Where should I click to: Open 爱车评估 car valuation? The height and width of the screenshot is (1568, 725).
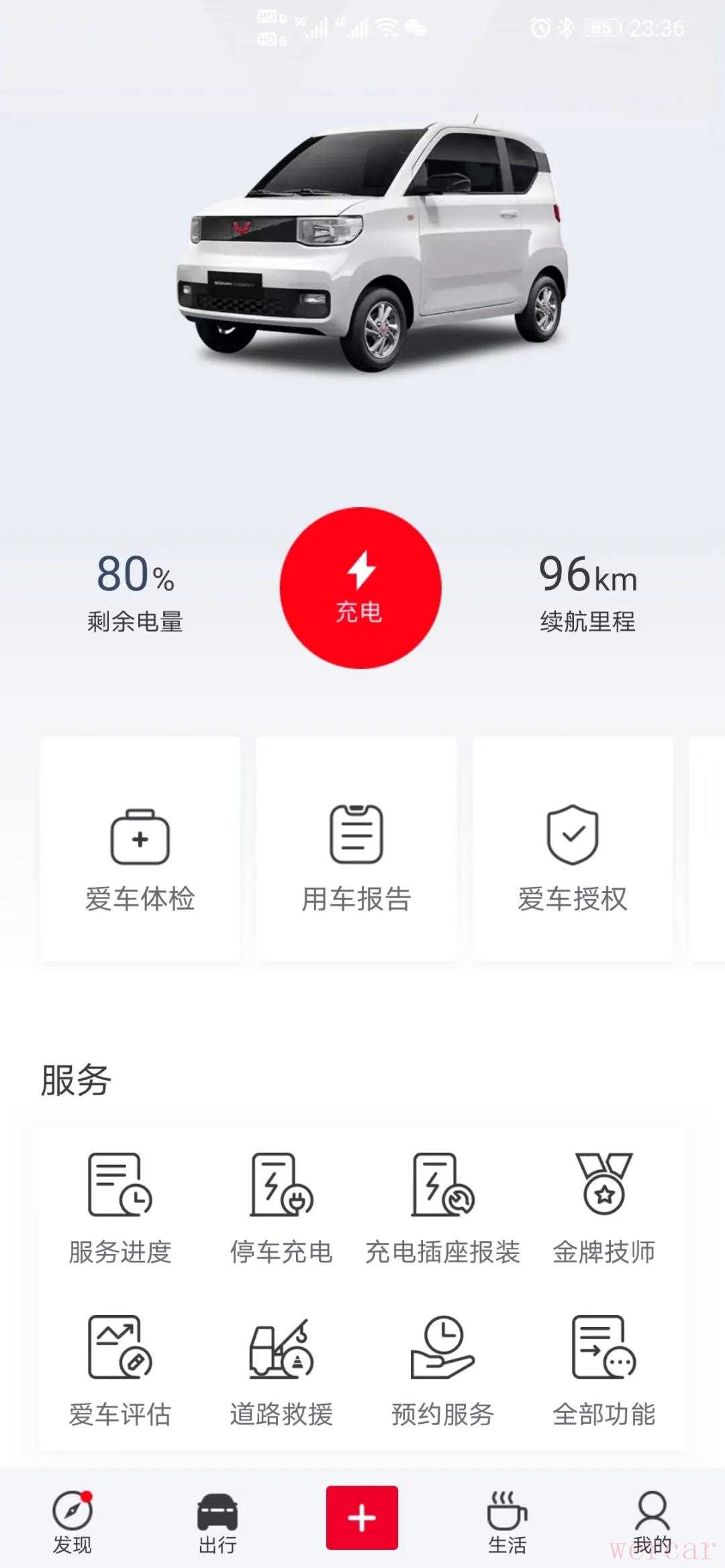click(120, 1370)
